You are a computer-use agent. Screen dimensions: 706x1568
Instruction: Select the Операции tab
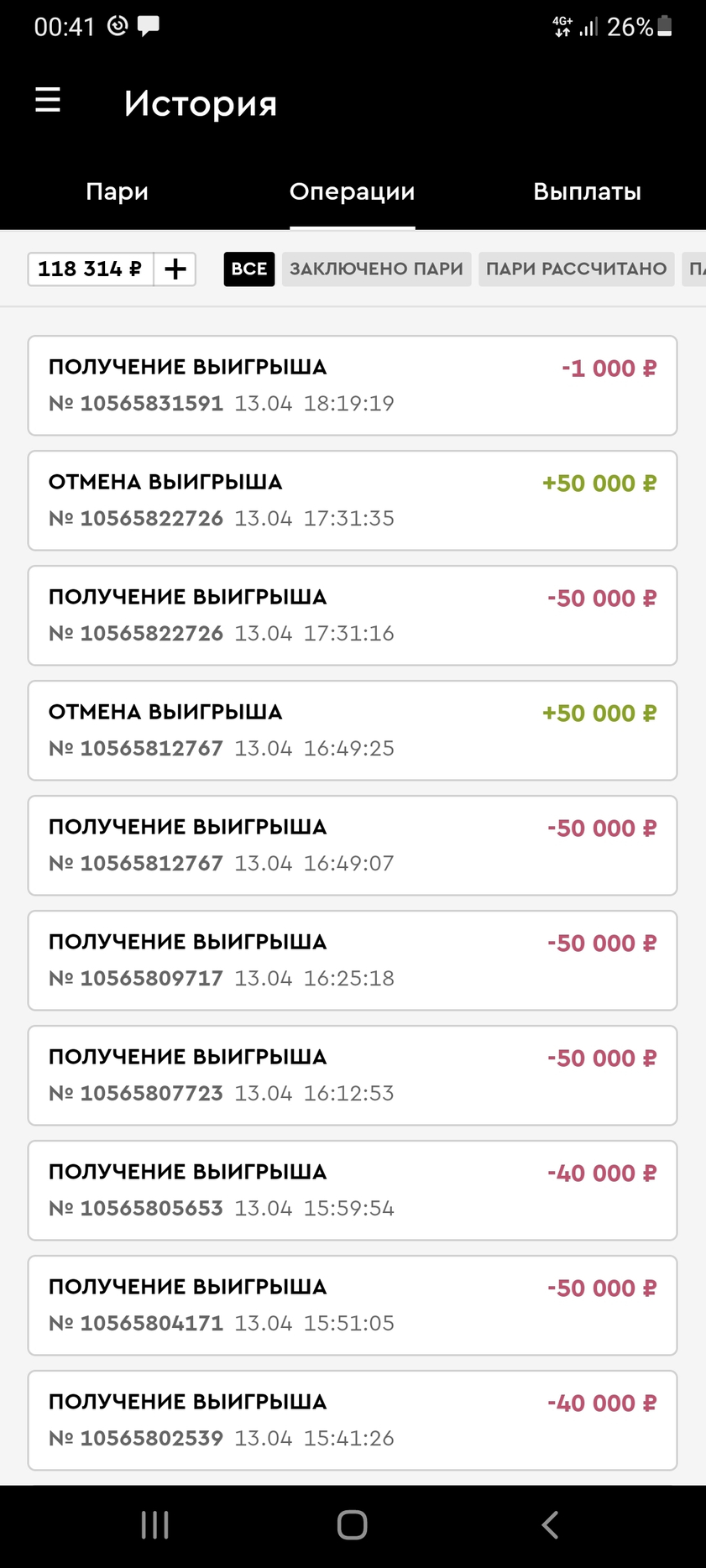353,191
